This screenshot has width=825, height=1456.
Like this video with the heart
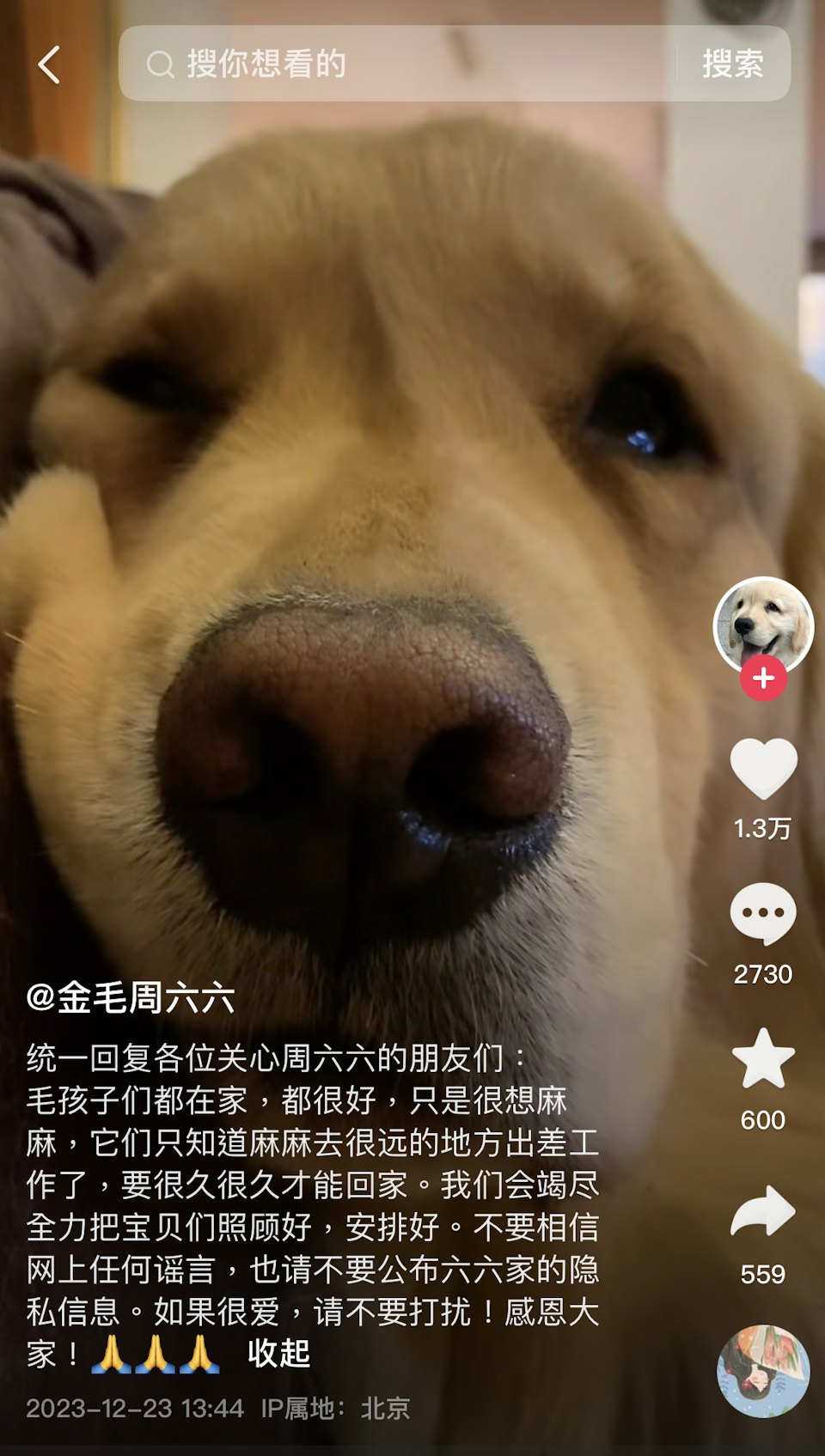pos(763,768)
